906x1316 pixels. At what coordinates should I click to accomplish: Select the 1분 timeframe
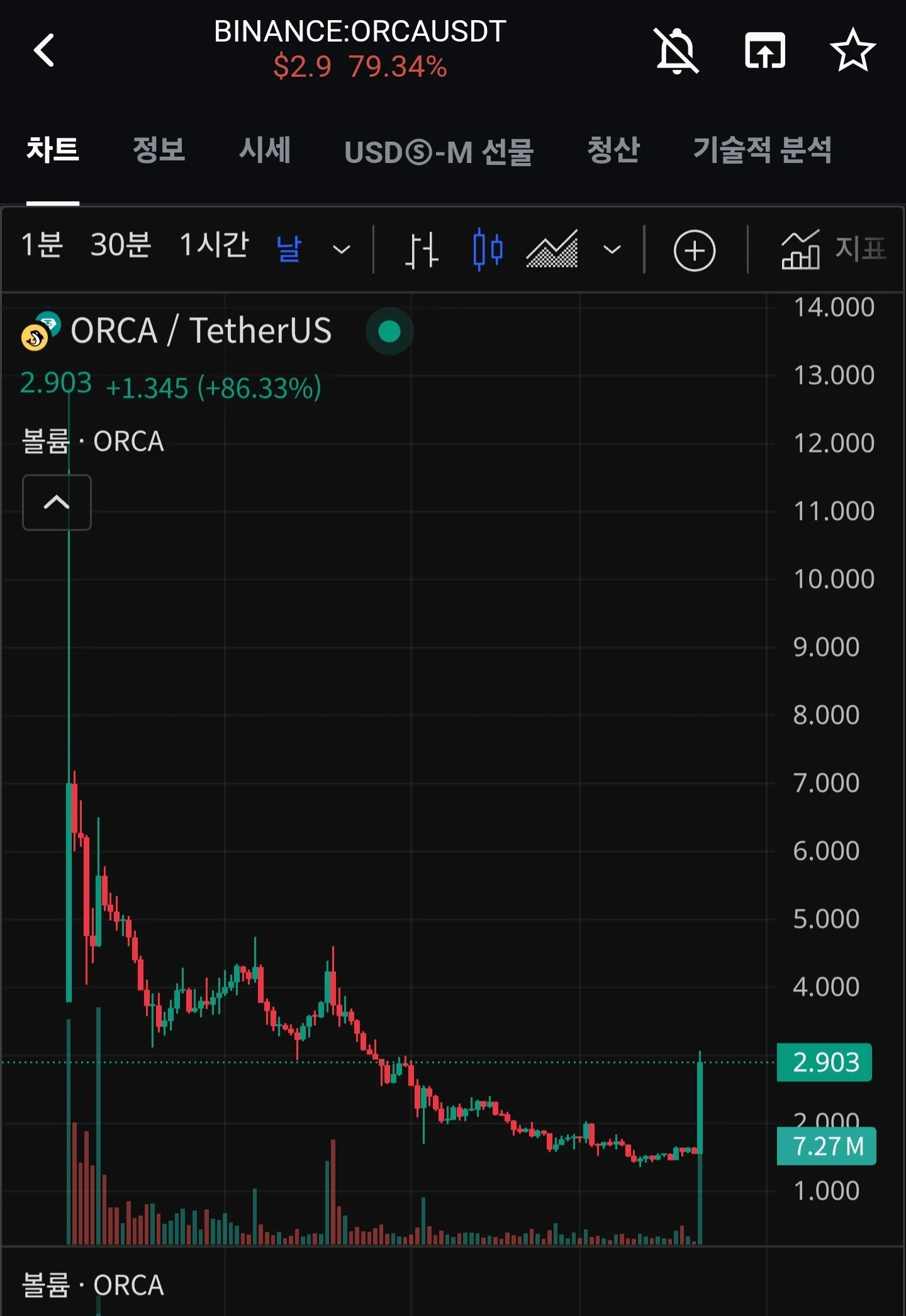pyautogui.click(x=42, y=245)
